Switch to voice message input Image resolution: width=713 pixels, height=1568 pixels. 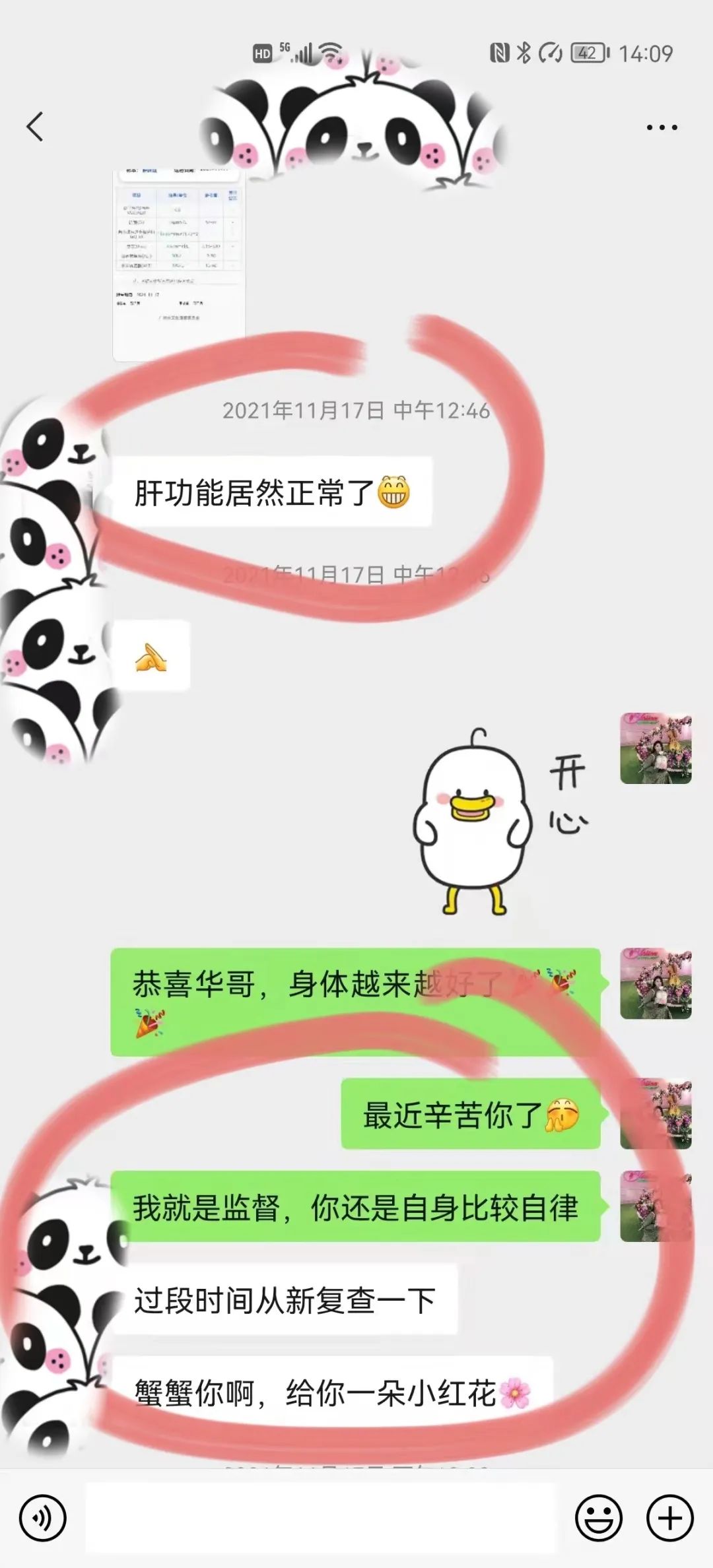[43, 1518]
